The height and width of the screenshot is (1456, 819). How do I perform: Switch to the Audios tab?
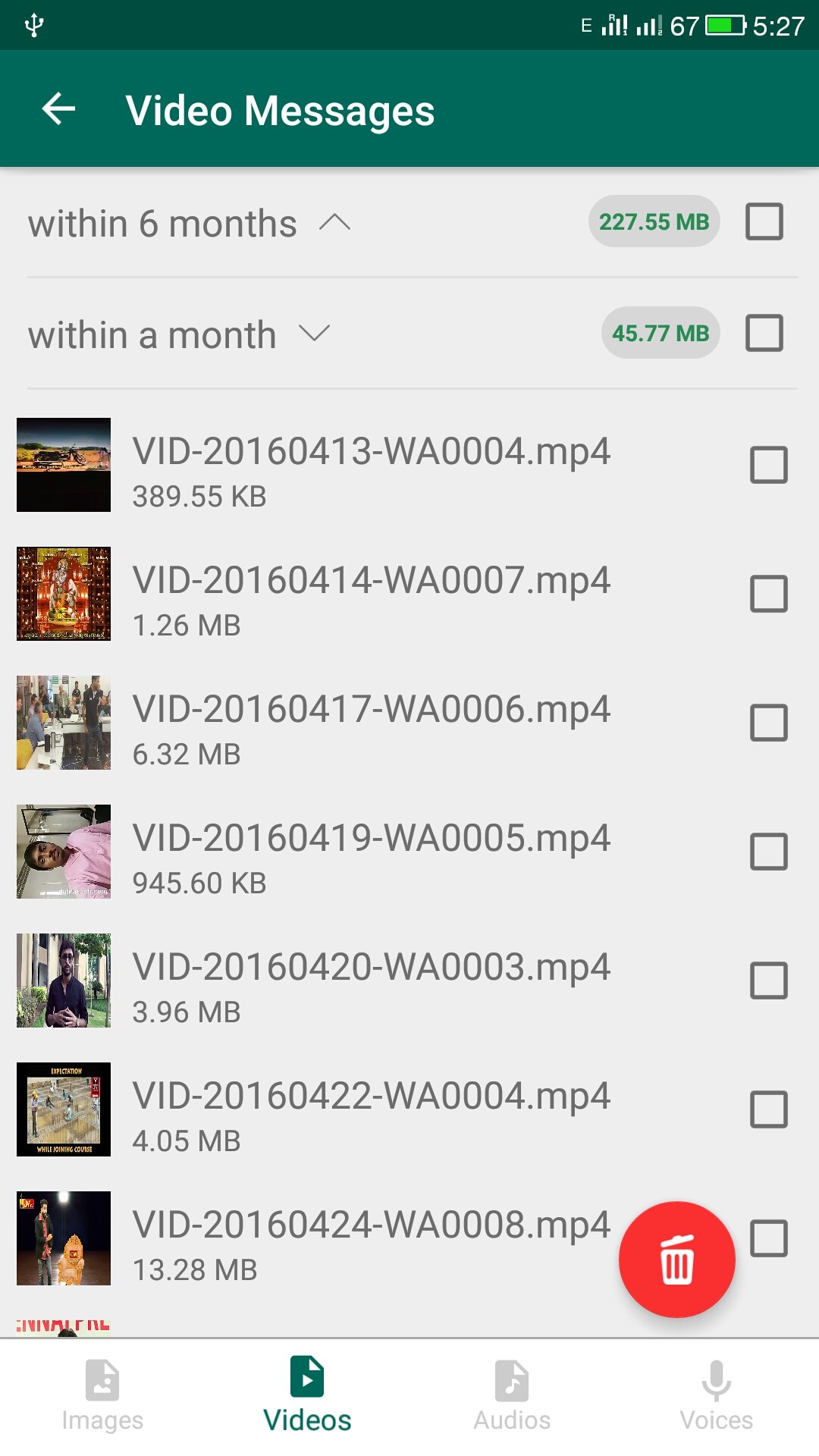[512, 1395]
